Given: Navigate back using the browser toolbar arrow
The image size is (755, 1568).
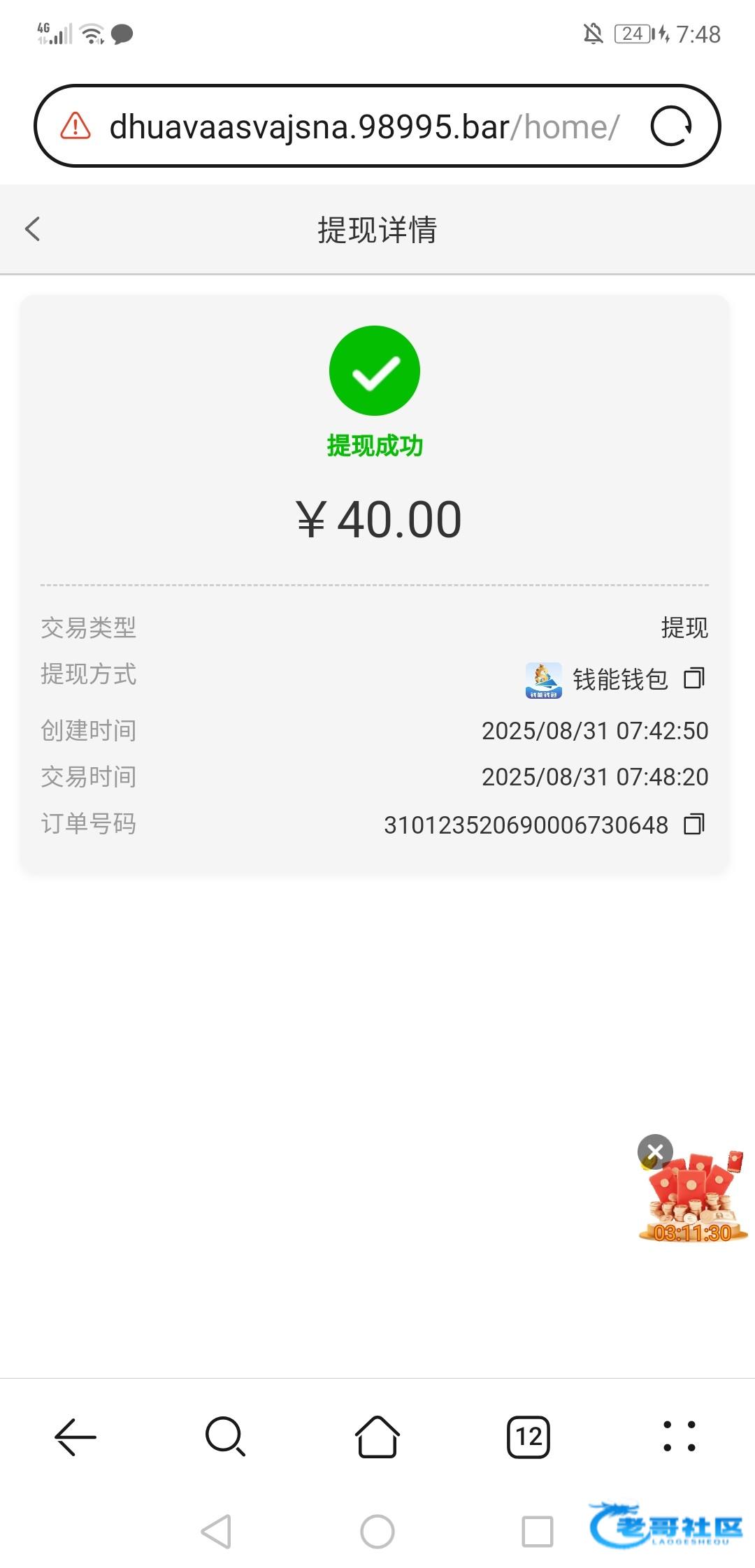Looking at the screenshot, I should tap(75, 1437).
